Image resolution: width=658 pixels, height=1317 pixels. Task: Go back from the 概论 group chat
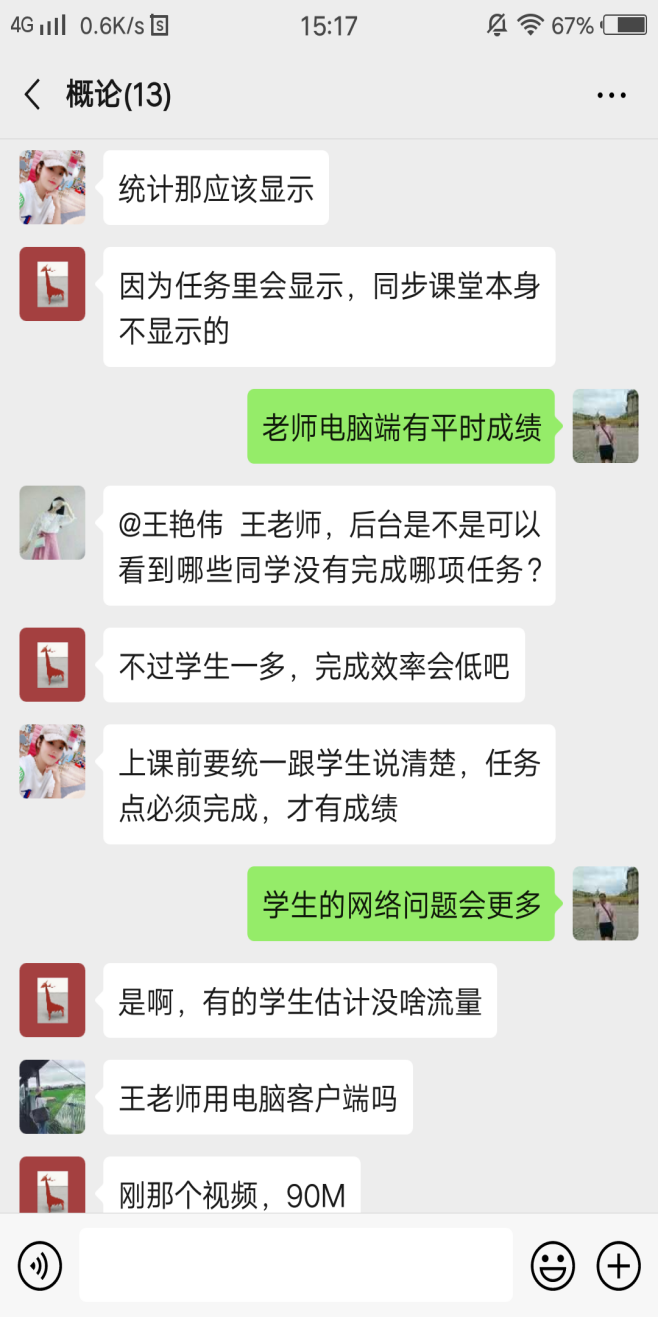[x=33, y=95]
